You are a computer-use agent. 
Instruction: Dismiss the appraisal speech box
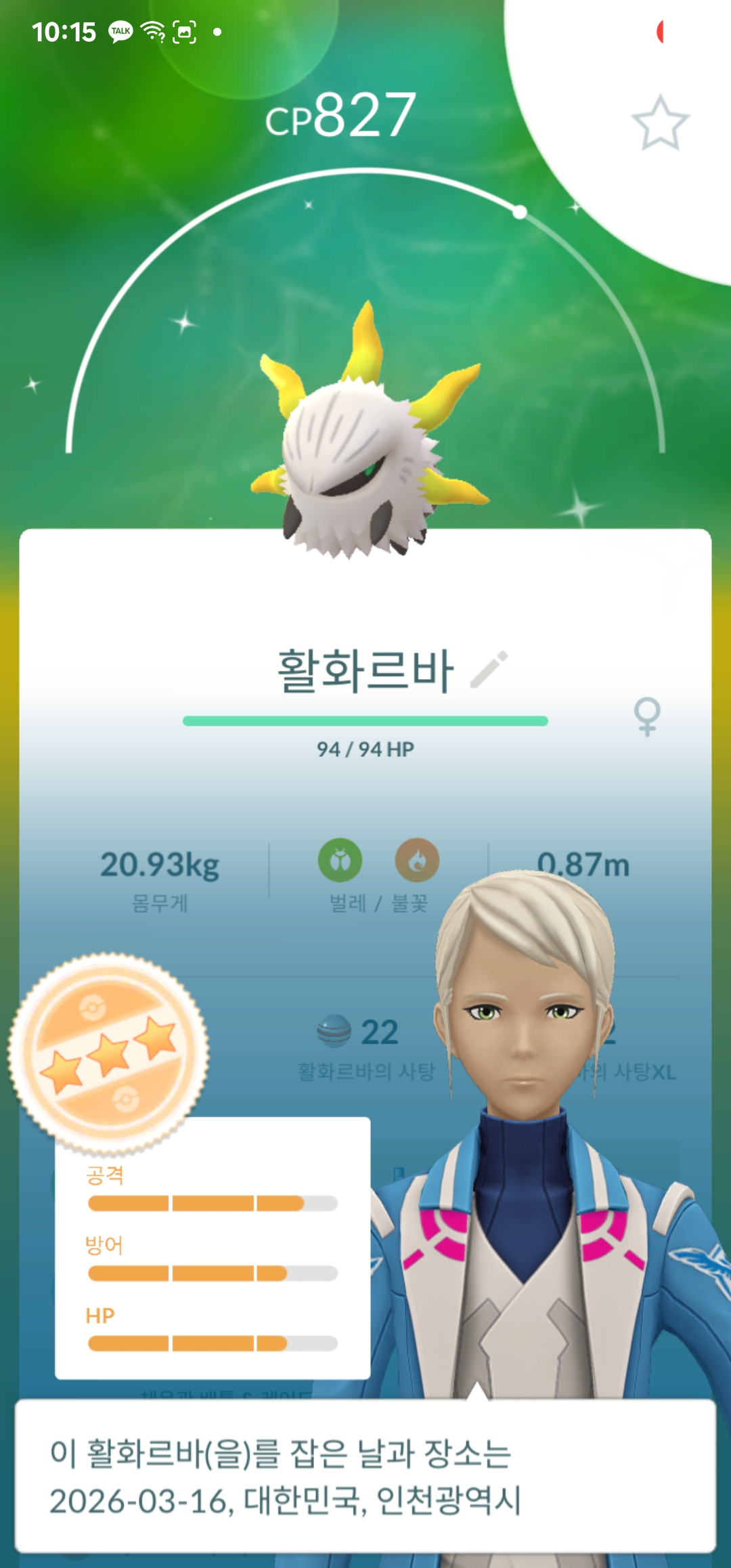[x=365, y=1477]
